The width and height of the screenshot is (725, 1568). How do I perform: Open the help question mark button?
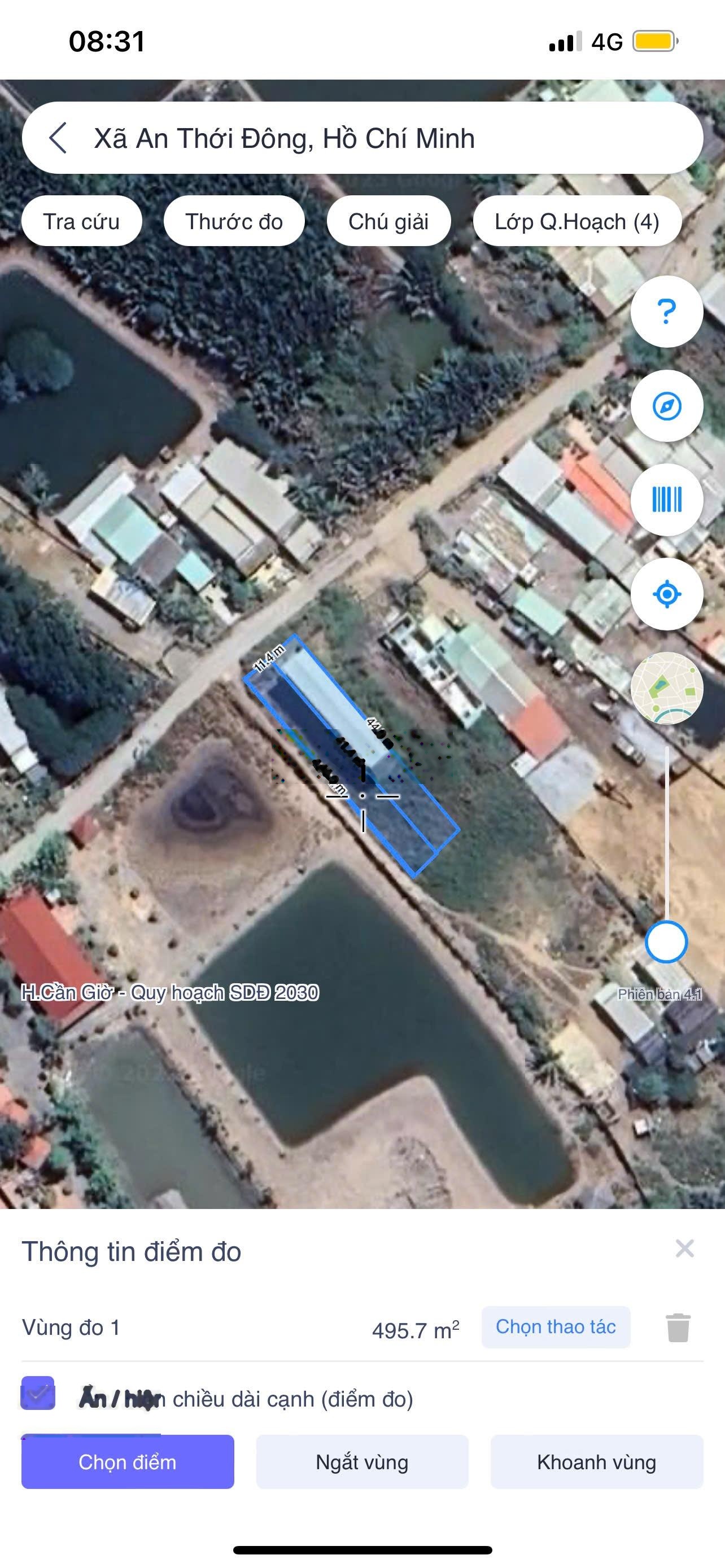point(667,312)
